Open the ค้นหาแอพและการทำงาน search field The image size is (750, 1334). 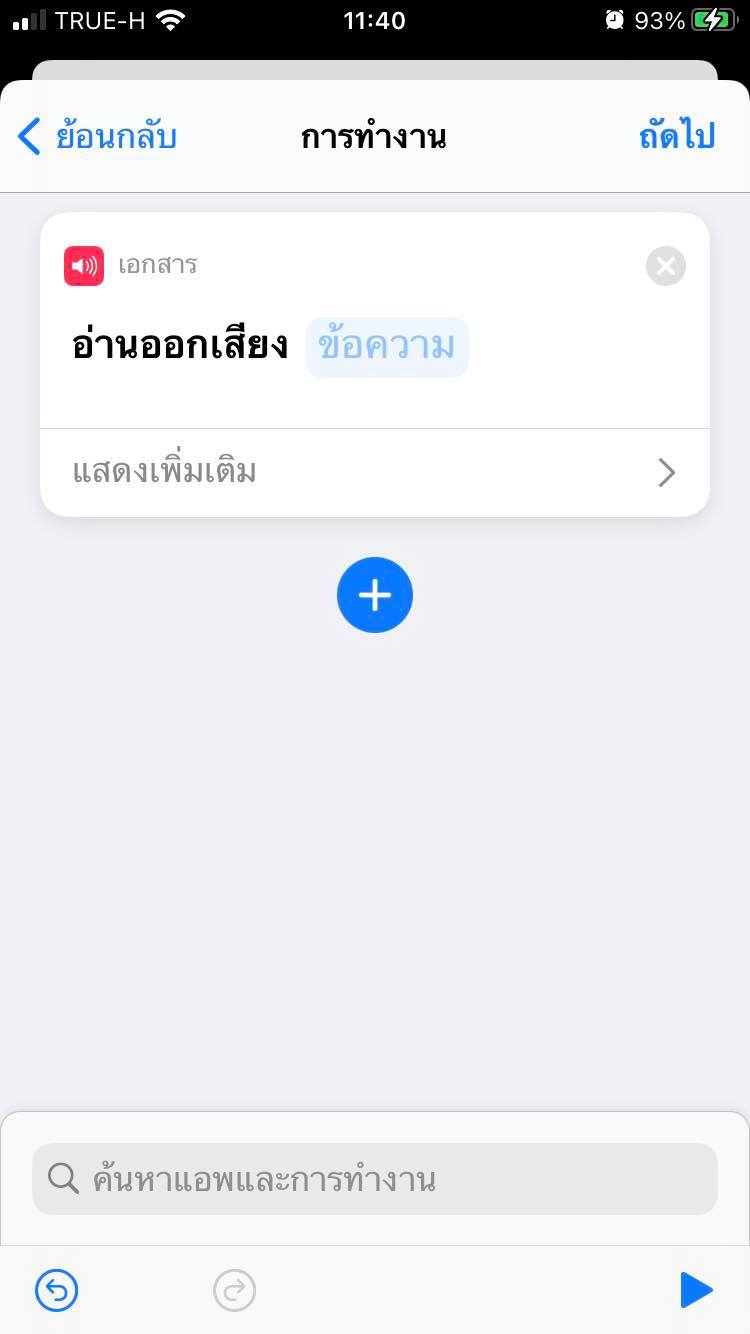coord(375,1179)
